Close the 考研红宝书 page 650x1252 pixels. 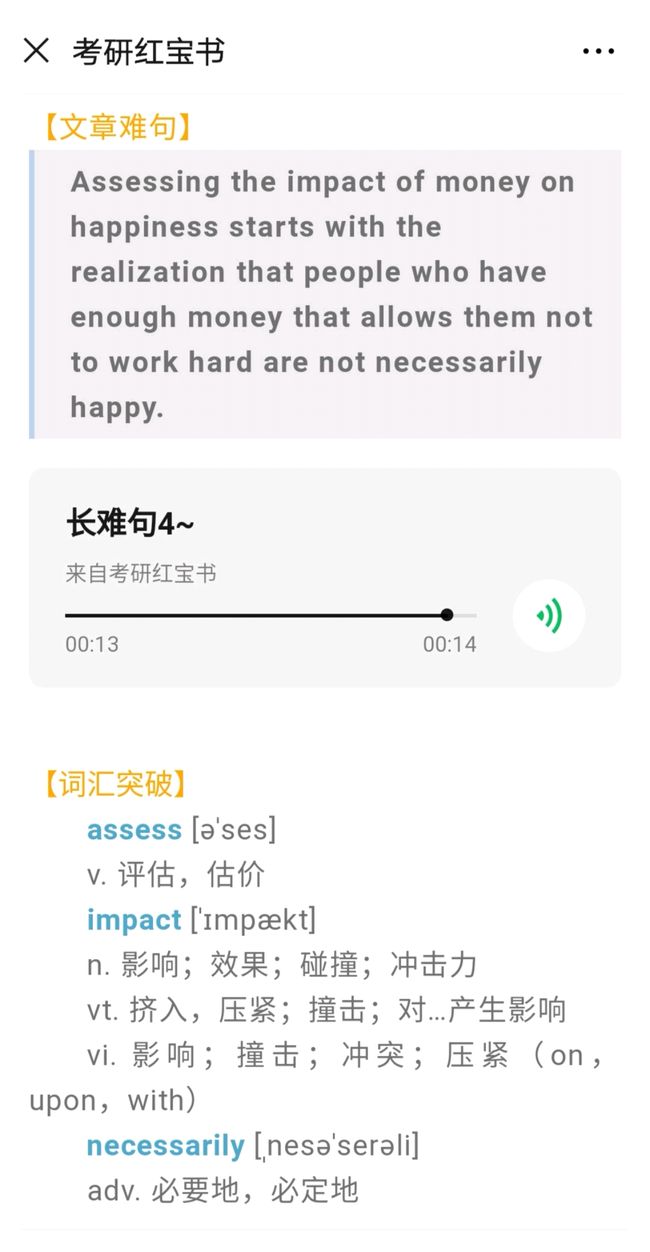point(36,50)
